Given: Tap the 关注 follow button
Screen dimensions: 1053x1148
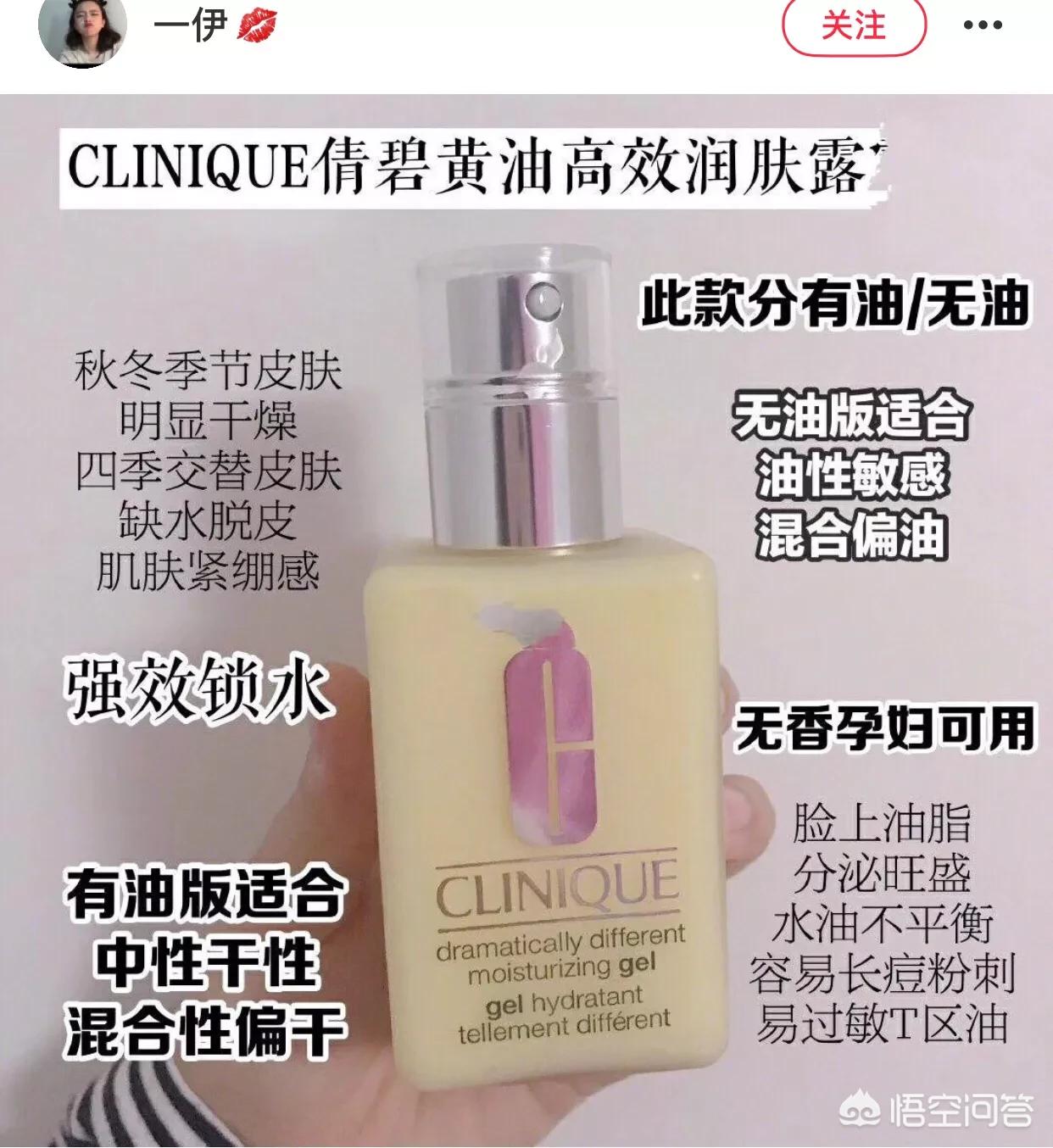Looking at the screenshot, I should 853,27.
